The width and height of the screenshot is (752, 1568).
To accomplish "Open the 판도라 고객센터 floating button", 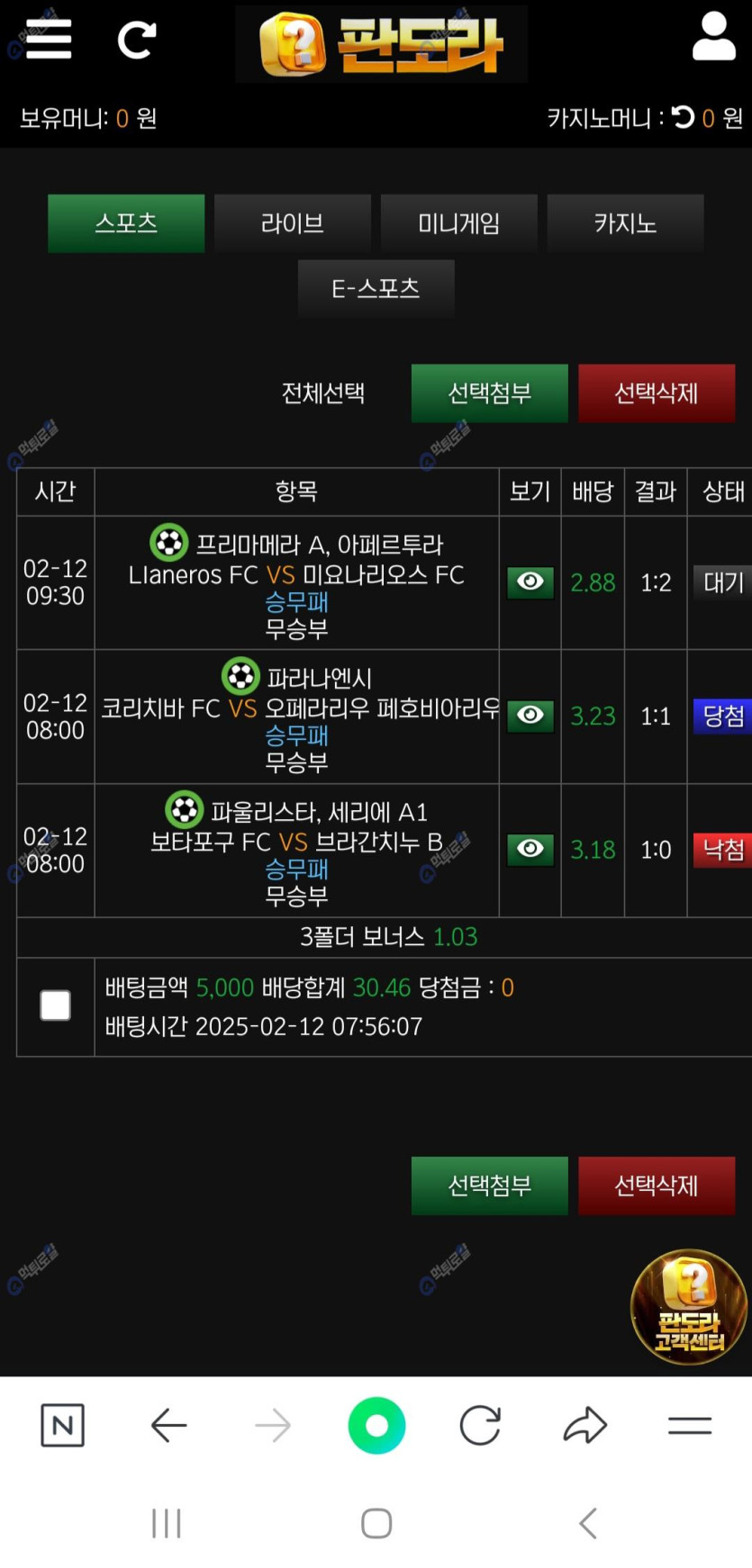I will point(689,1306).
